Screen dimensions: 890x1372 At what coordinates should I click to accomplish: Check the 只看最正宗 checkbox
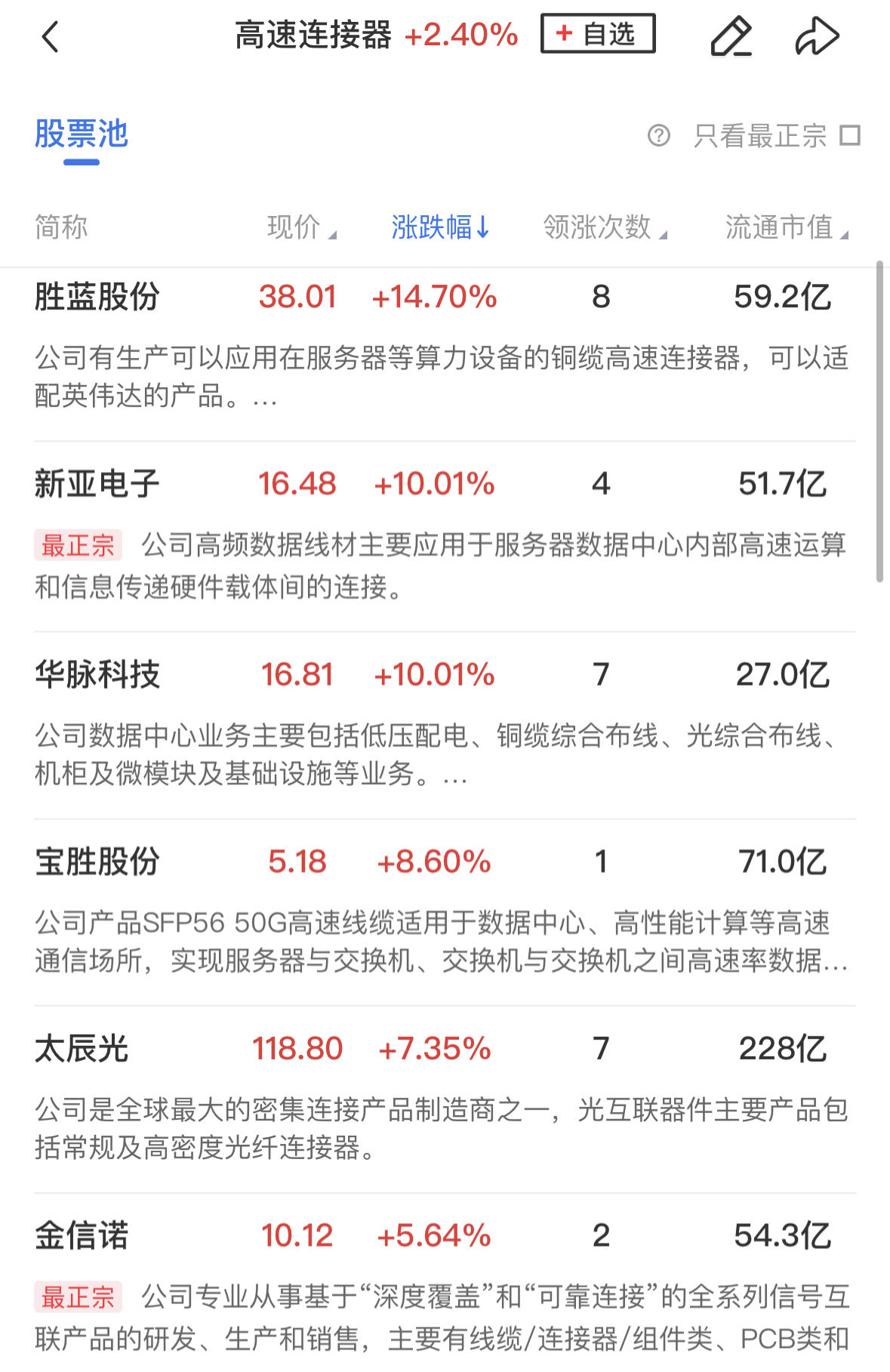pos(851,136)
